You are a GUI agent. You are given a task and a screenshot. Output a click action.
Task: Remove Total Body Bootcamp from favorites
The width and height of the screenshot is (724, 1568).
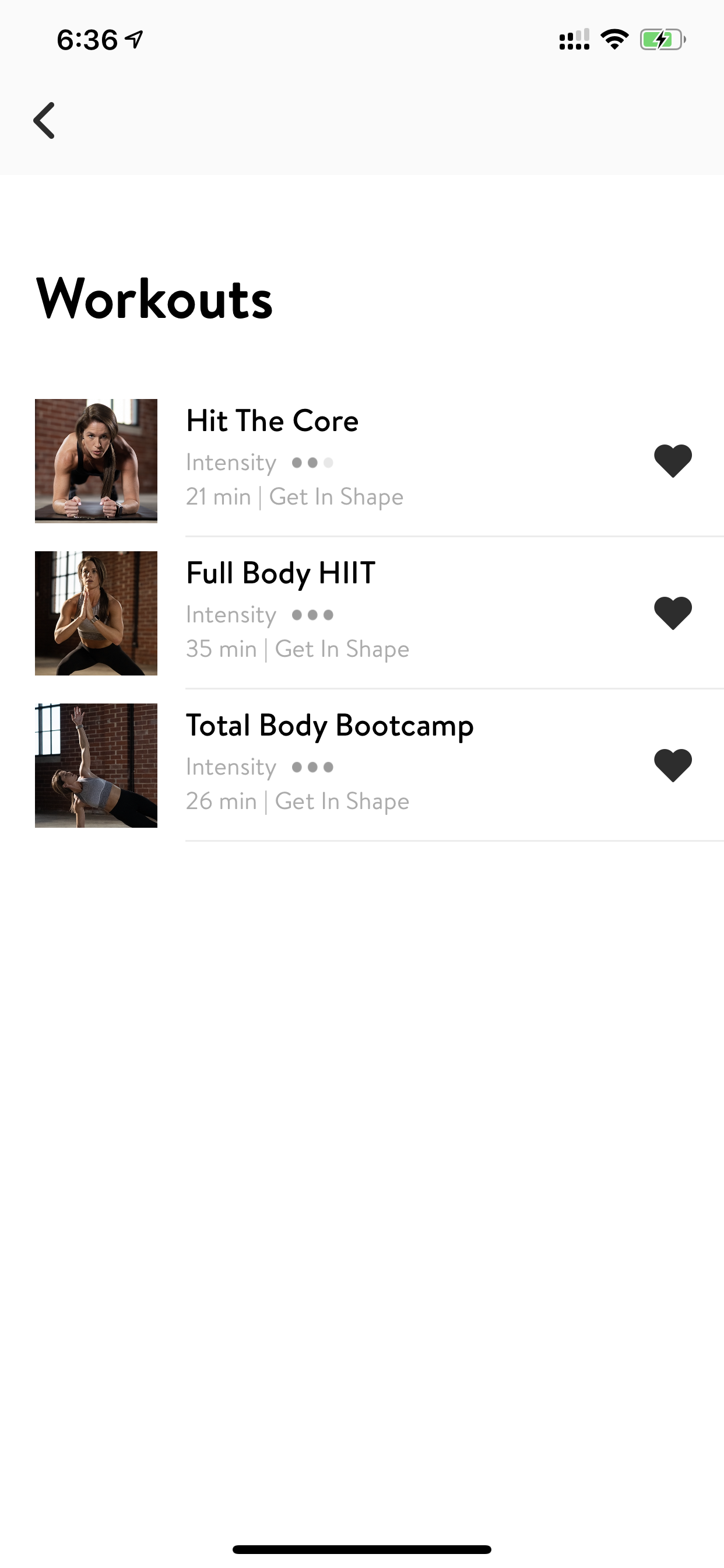(x=673, y=765)
